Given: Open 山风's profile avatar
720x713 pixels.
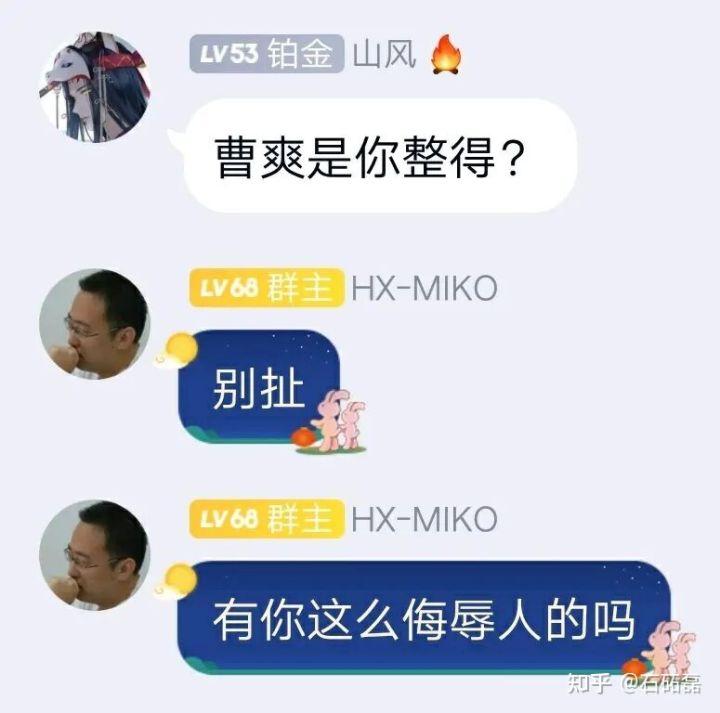Looking at the screenshot, I should (x=94, y=88).
